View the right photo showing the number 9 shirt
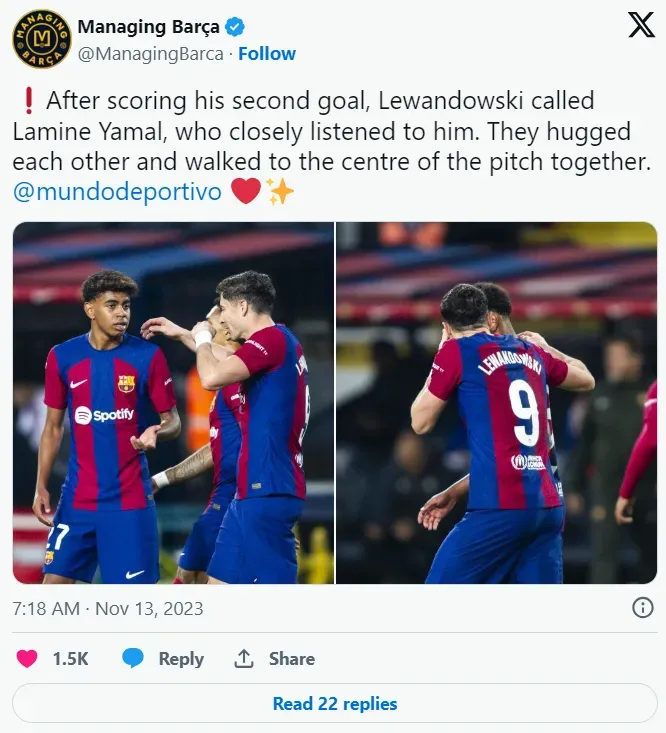Viewport: 666px width, 733px height. [496, 403]
